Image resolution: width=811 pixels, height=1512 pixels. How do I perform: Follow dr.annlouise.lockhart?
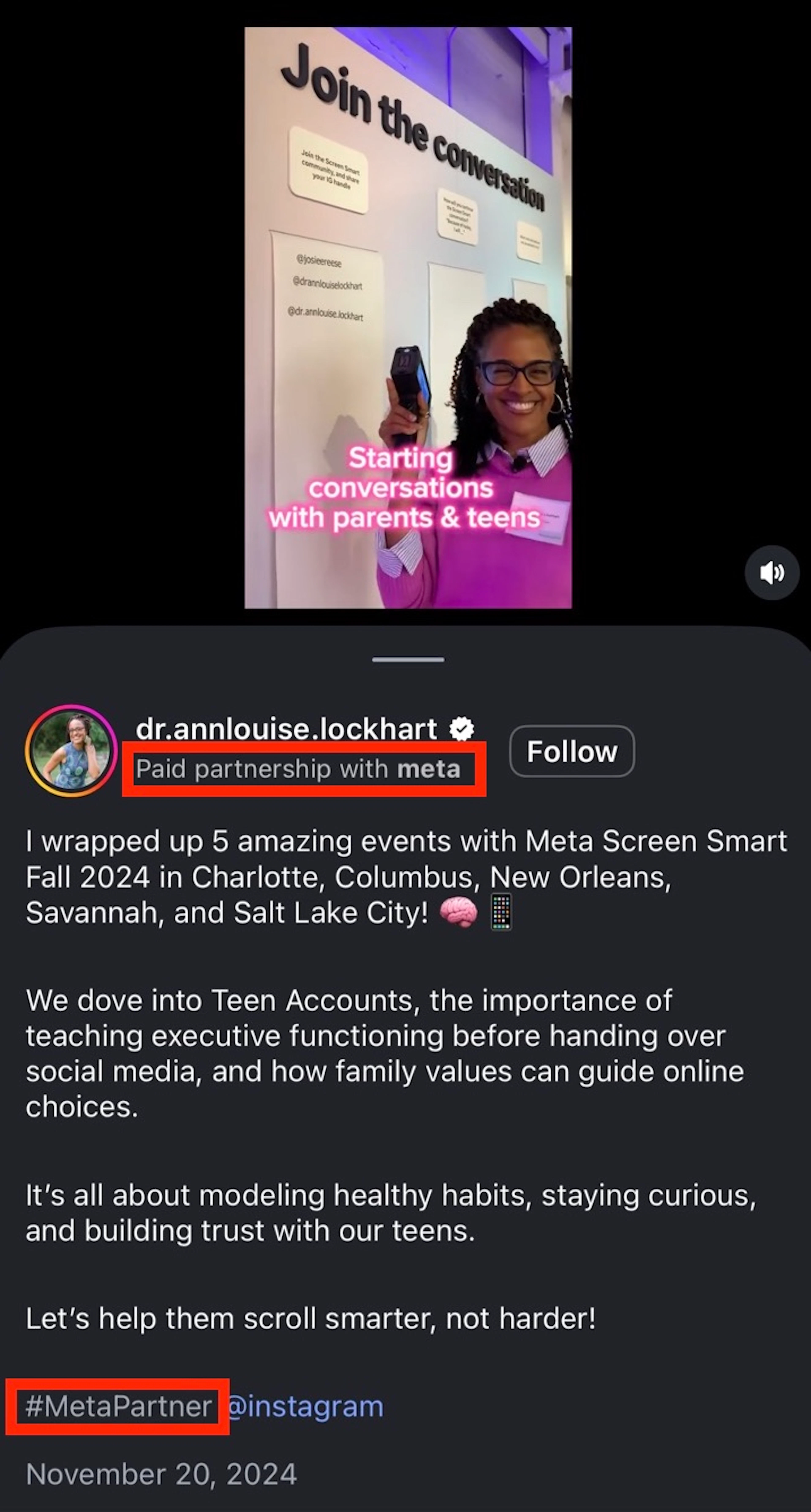[572, 751]
